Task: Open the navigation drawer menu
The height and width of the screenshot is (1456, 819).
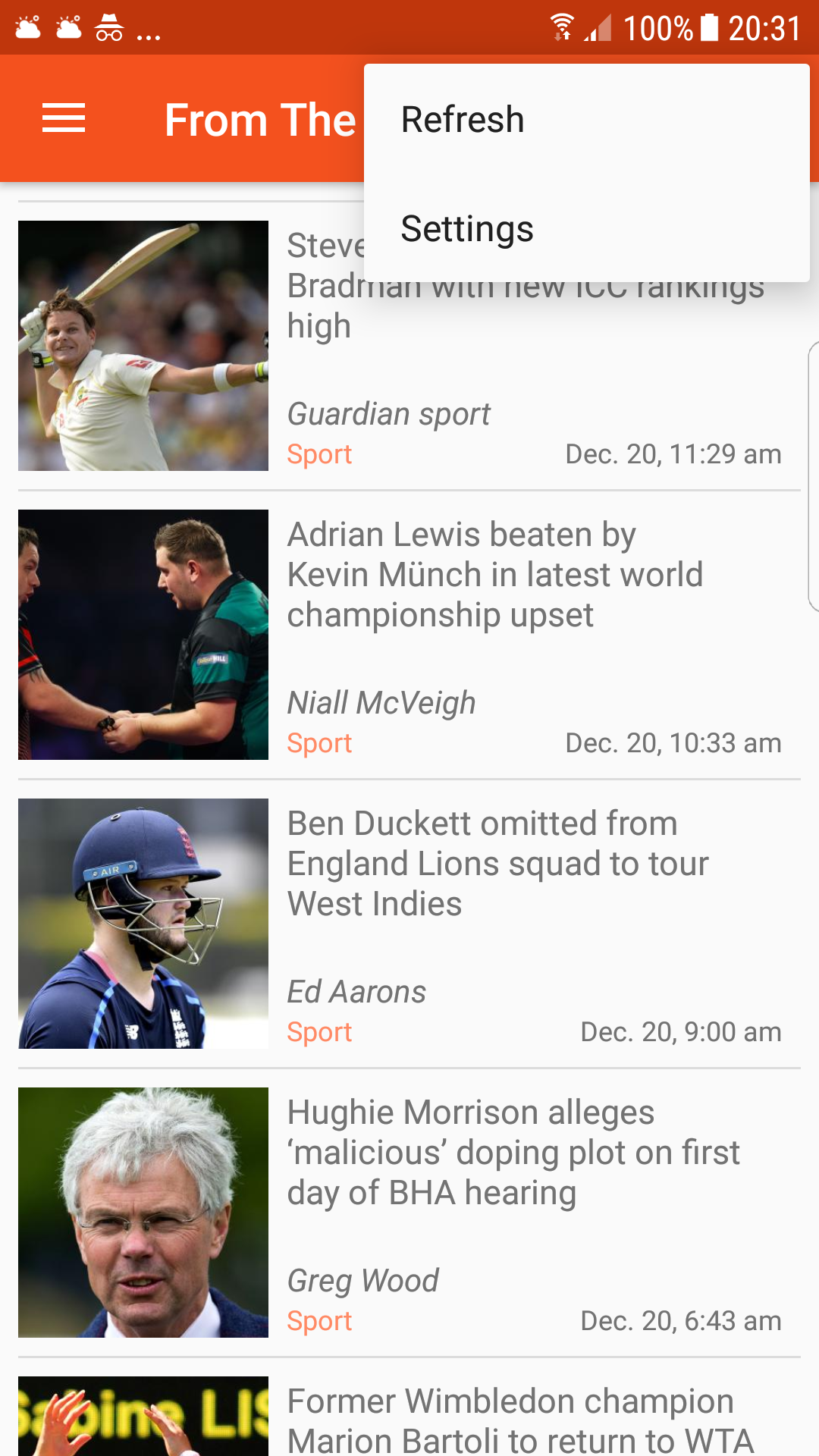Action: click(64, 118)
